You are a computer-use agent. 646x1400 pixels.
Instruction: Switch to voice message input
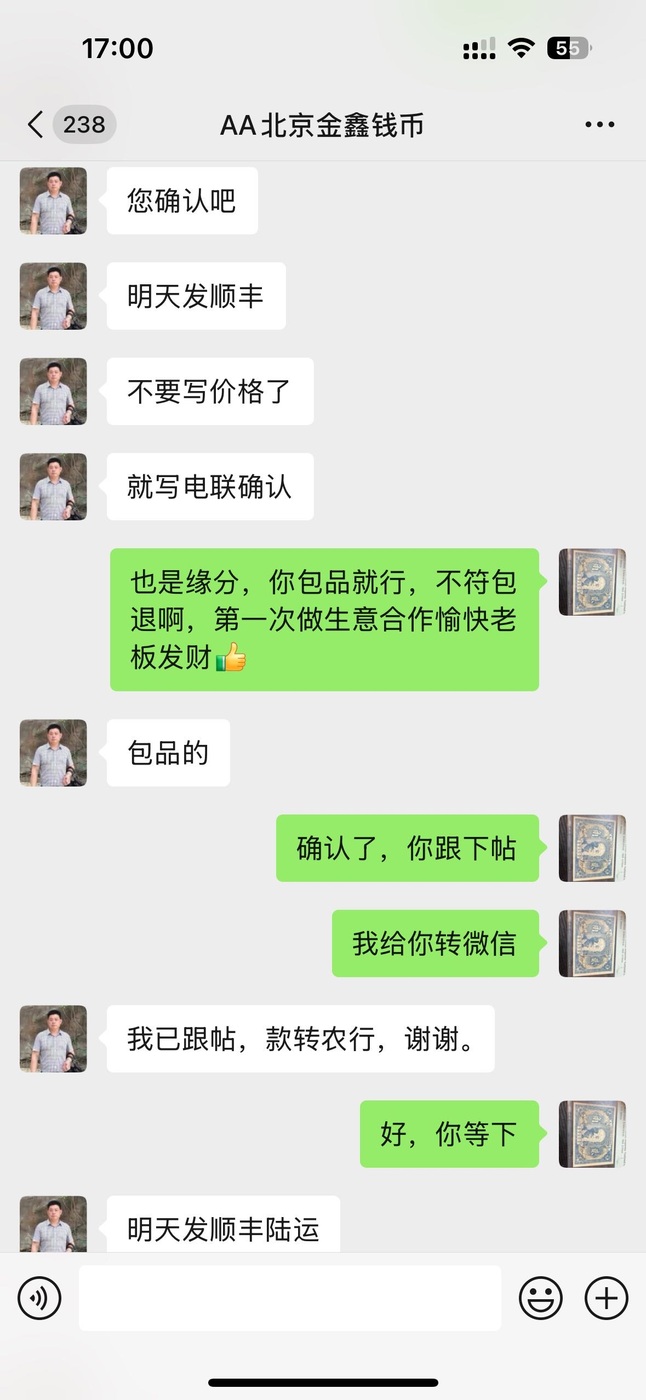coord(40,1298)
